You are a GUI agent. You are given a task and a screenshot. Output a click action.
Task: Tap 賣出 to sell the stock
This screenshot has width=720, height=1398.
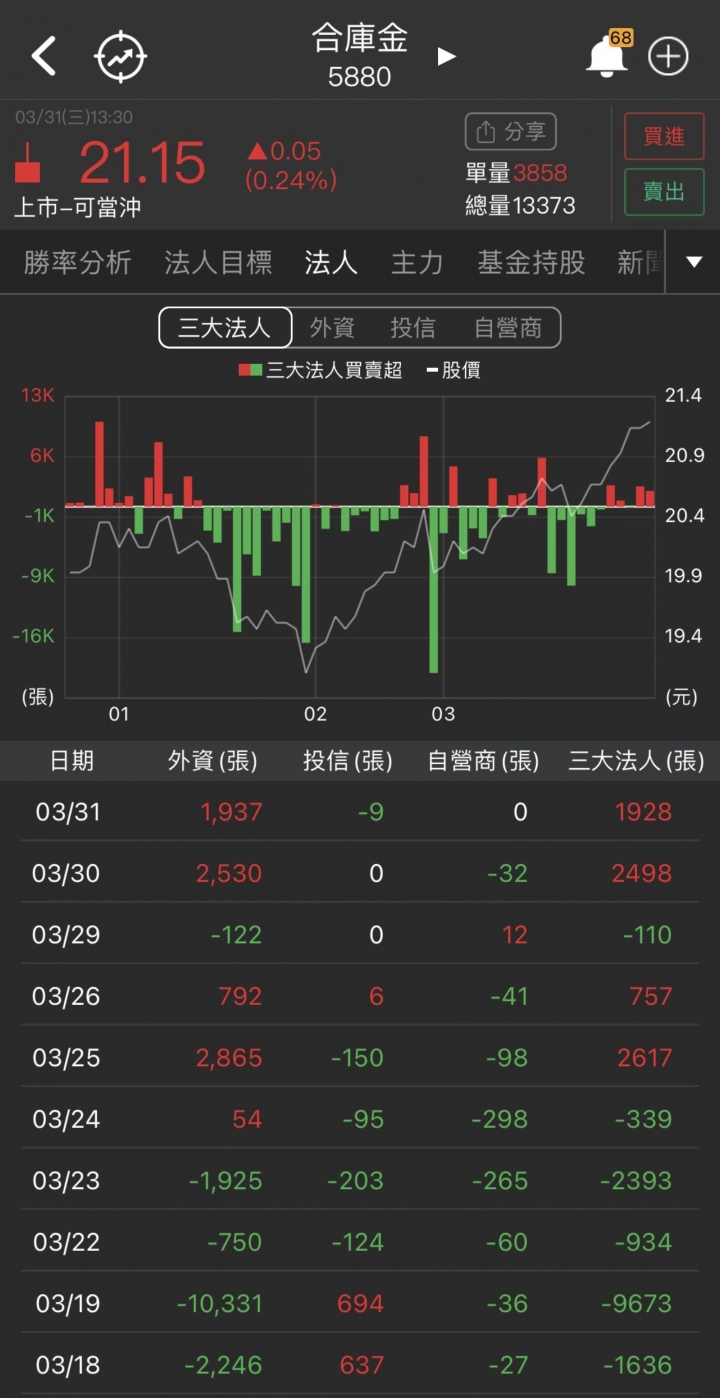click(664, 192)
